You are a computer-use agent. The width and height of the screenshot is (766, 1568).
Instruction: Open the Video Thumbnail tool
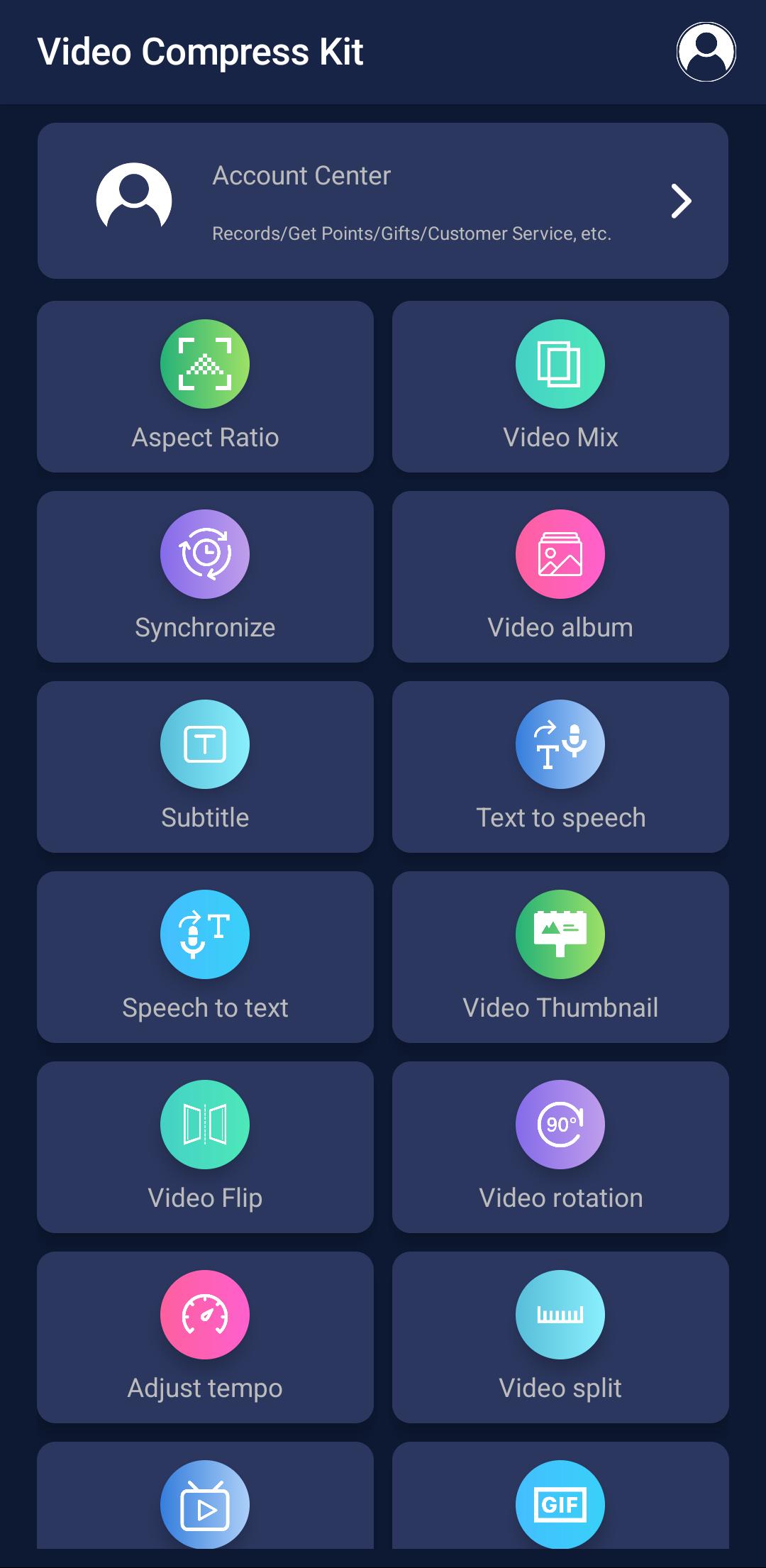pyautogui.click(x=560, y=957)
